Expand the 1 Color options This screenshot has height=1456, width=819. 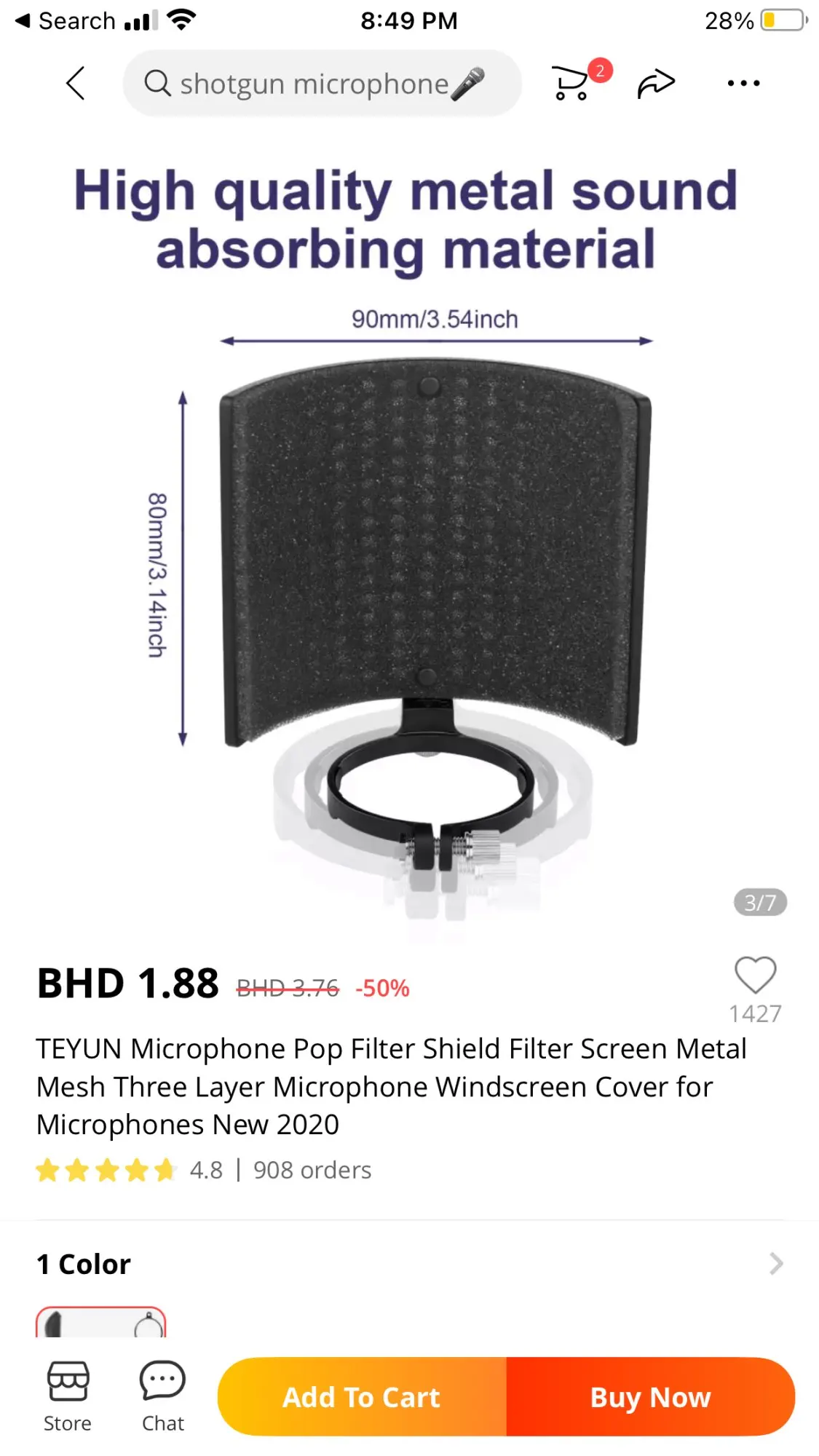point(776,1264)
